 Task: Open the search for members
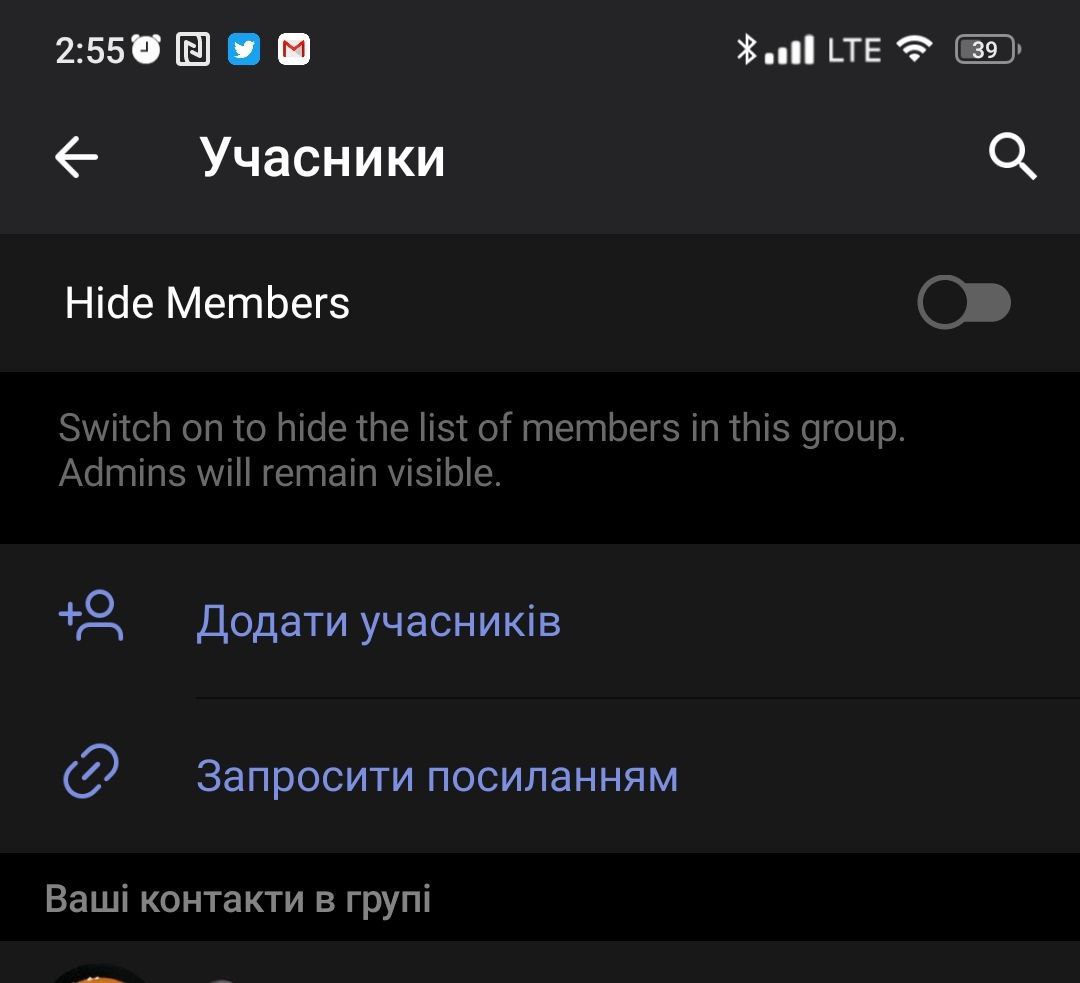click(x=1012, y=157)
